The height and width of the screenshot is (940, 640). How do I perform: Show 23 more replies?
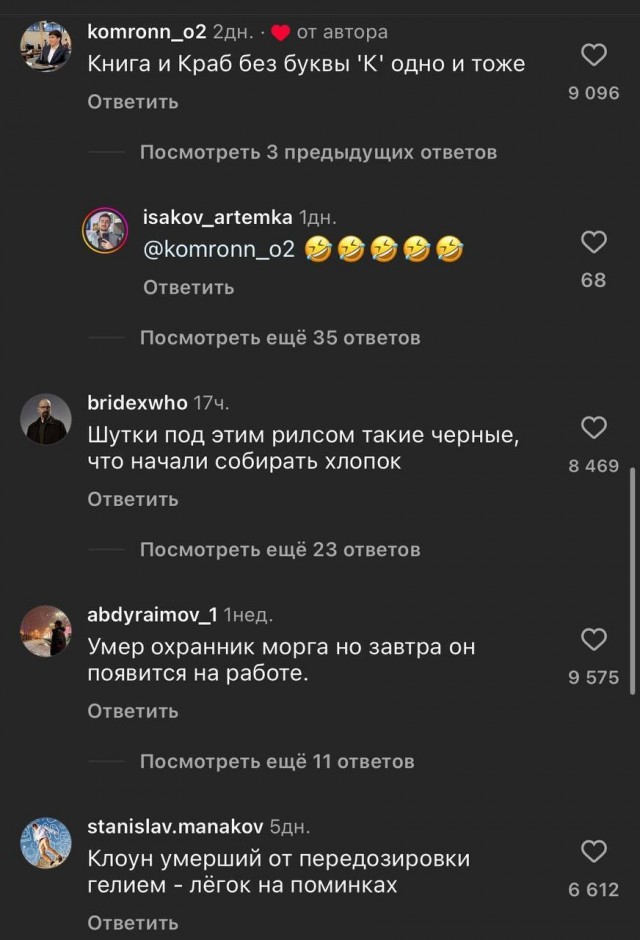pos(280,550)
